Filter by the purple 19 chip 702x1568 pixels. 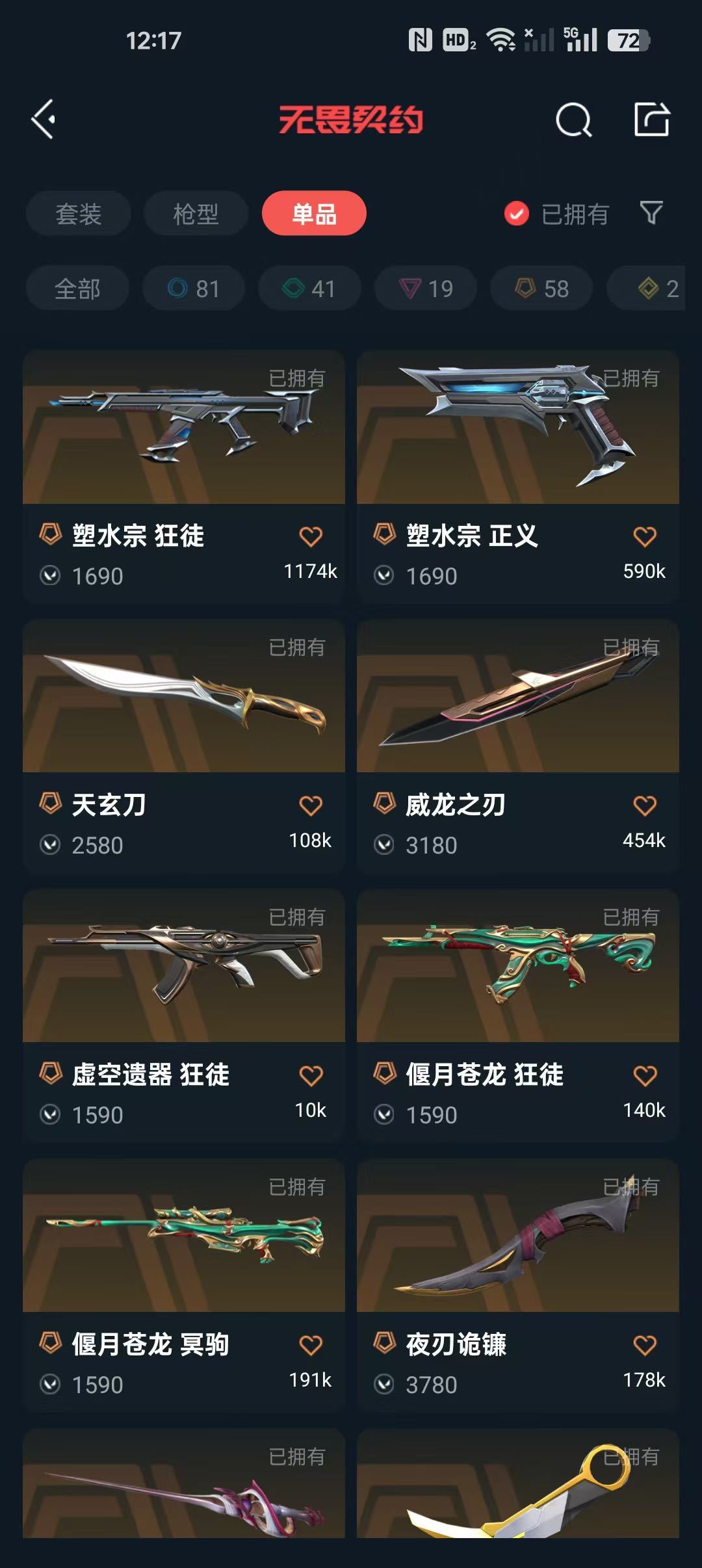[426, 288]
